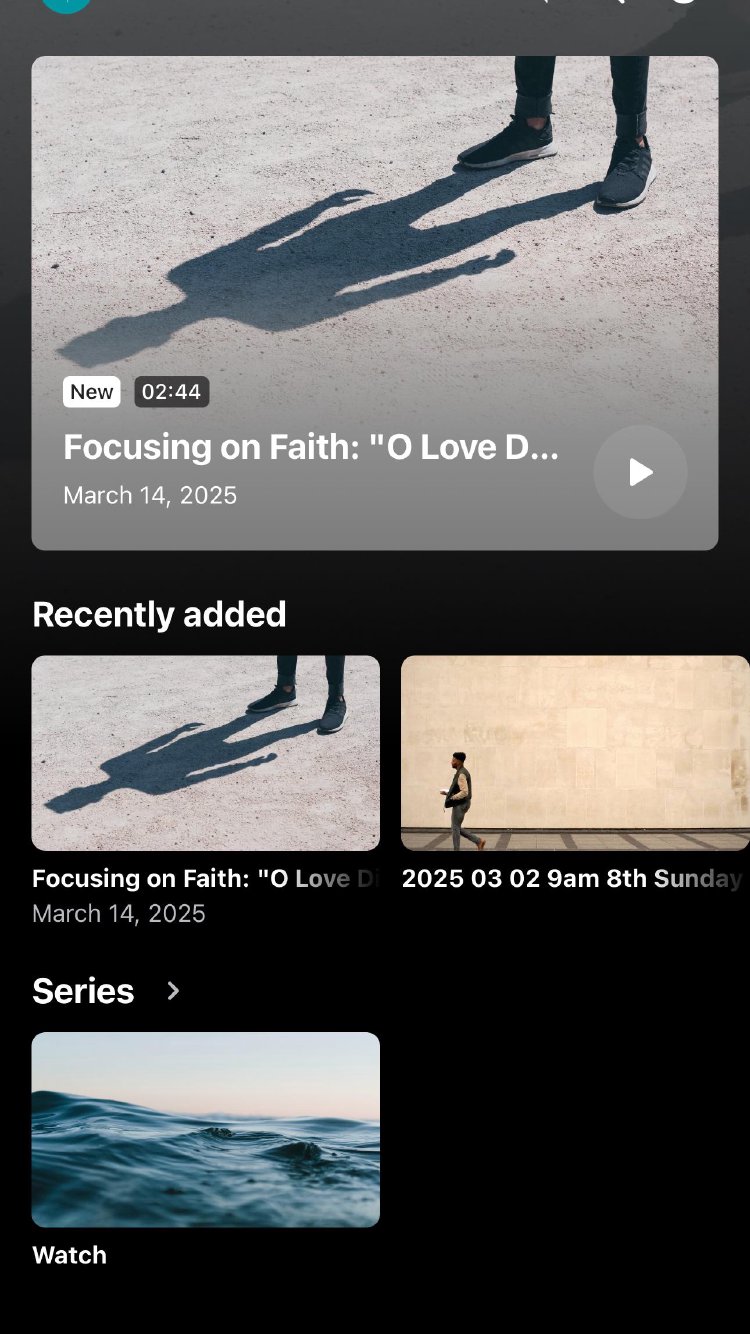The height and width of the screenshot is (1334, 750).
Task: Open the 2025 03 02 9am 8th Sunday video
Action: (575, 753)
